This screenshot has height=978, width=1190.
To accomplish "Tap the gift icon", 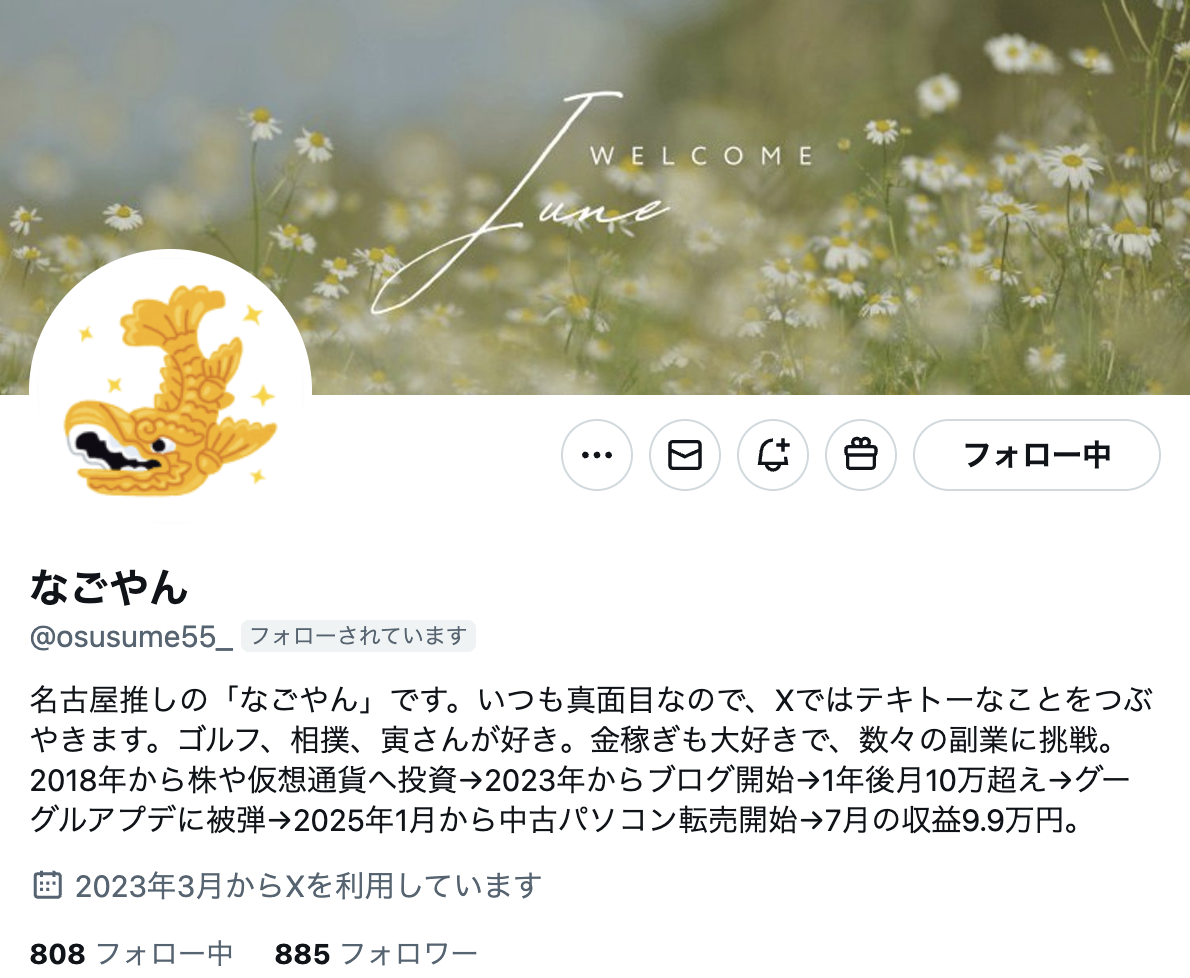I will [x=861, y=455].
